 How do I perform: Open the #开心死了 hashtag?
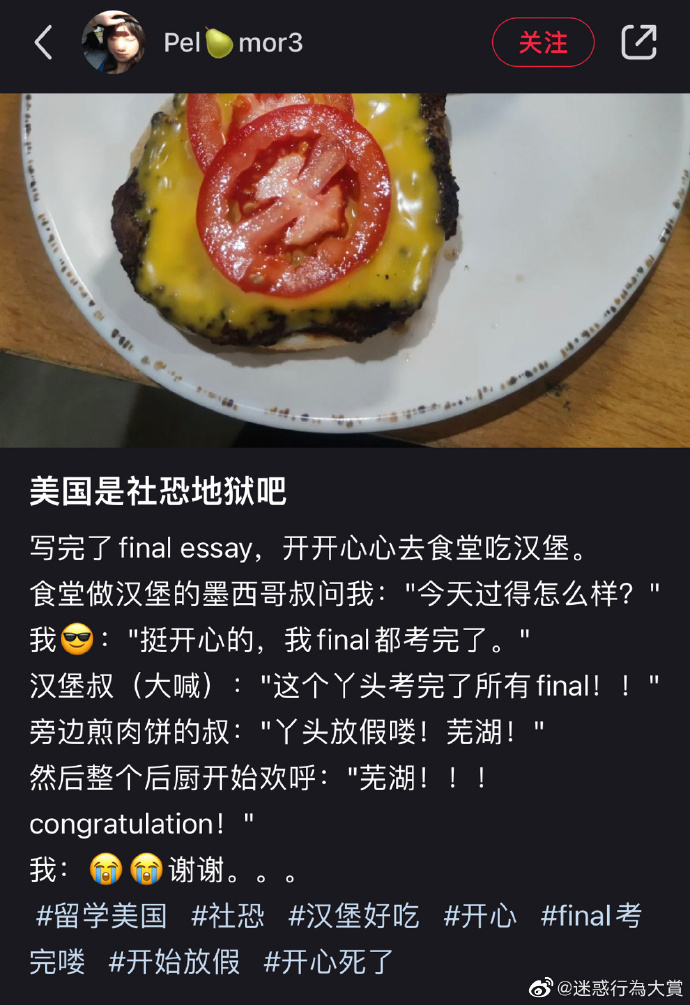pyautogui.click(x=329, y=961)
